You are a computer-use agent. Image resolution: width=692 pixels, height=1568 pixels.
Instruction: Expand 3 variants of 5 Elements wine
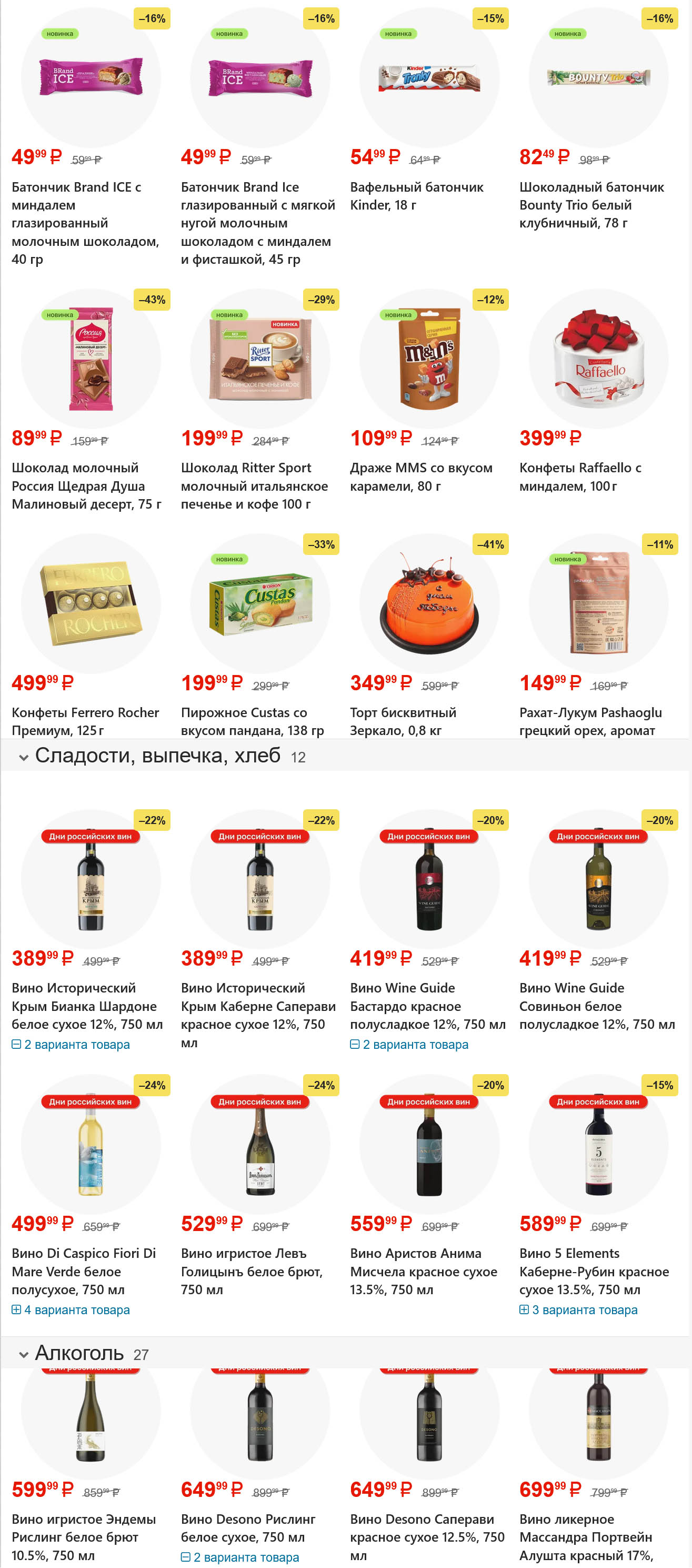(578, 1310)
